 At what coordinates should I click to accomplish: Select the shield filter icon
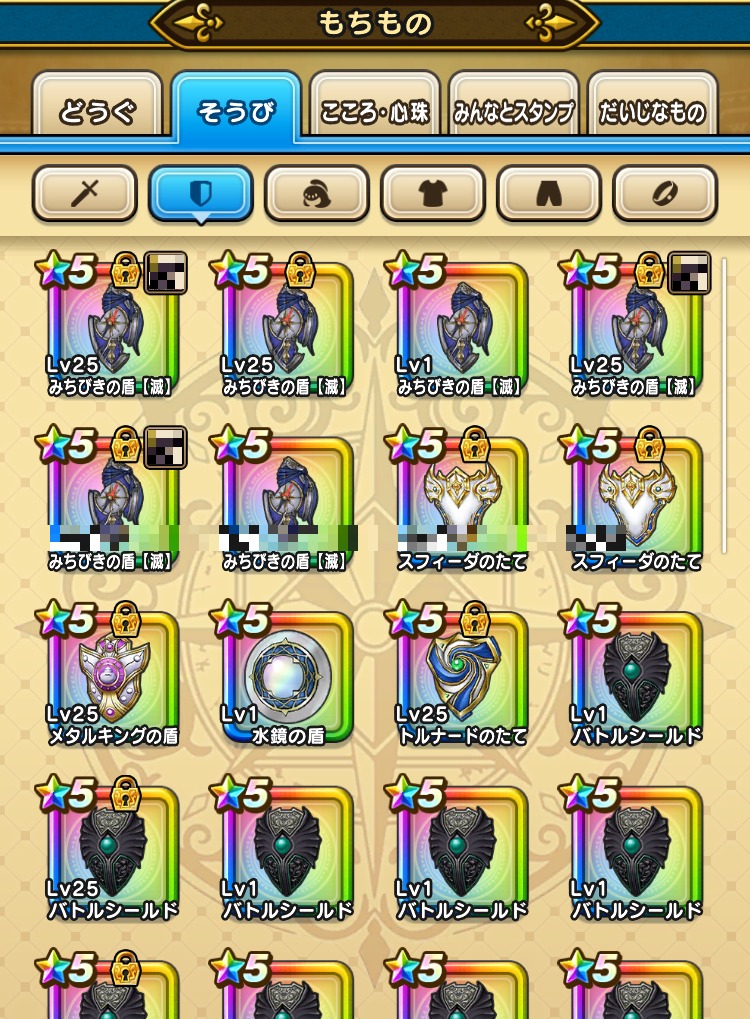click(x=200, y=193)
